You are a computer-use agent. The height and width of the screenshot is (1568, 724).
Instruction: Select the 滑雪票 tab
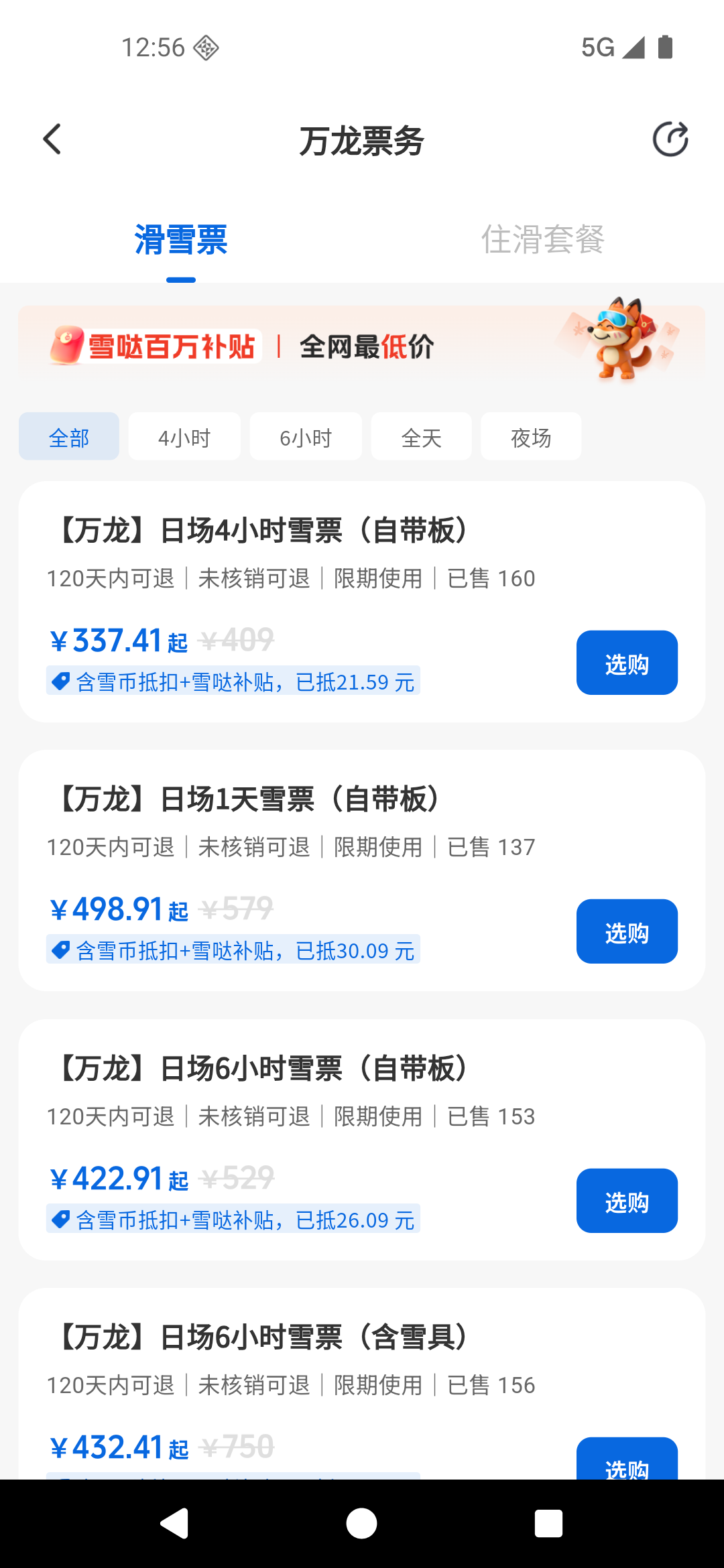click(x=181, y=241)
